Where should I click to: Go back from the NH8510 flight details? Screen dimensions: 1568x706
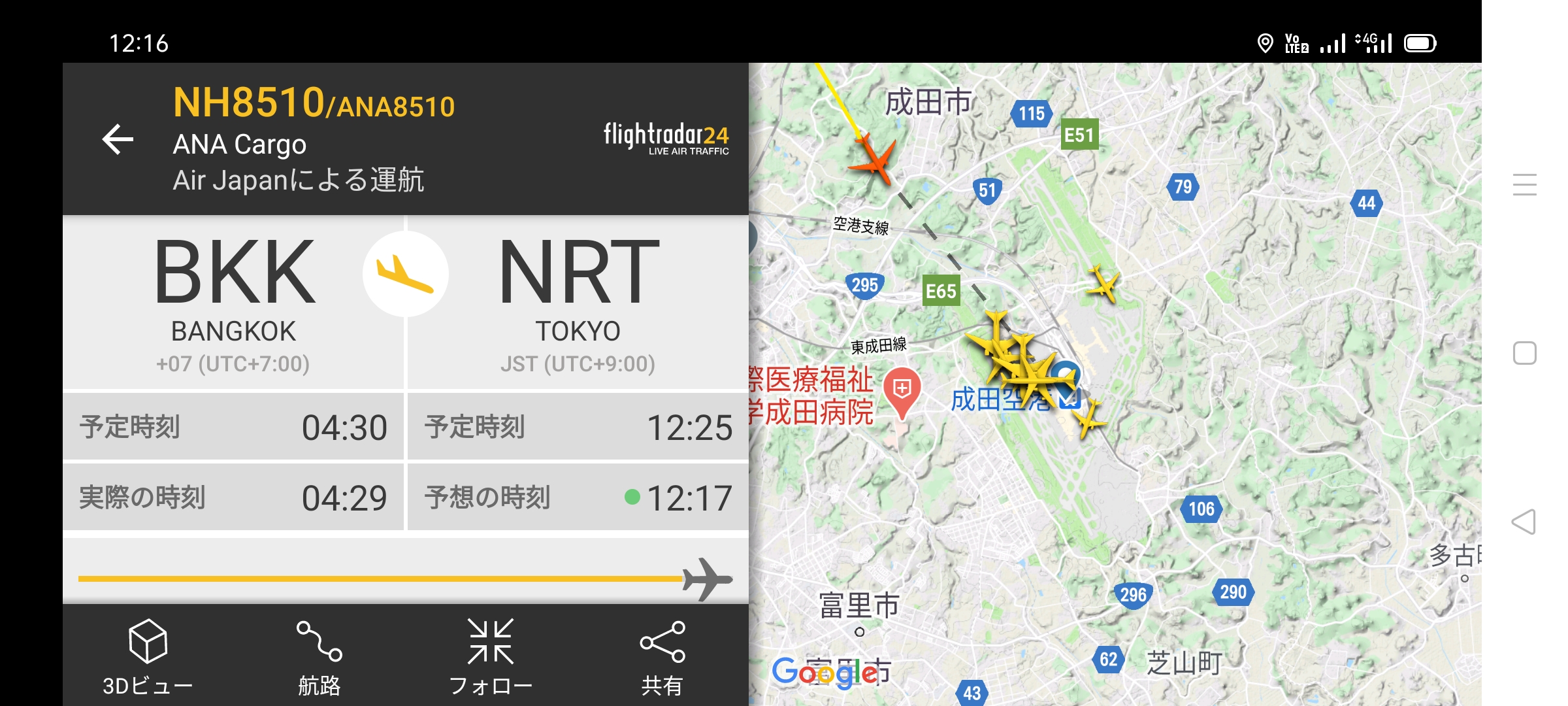tap(118, 139)
